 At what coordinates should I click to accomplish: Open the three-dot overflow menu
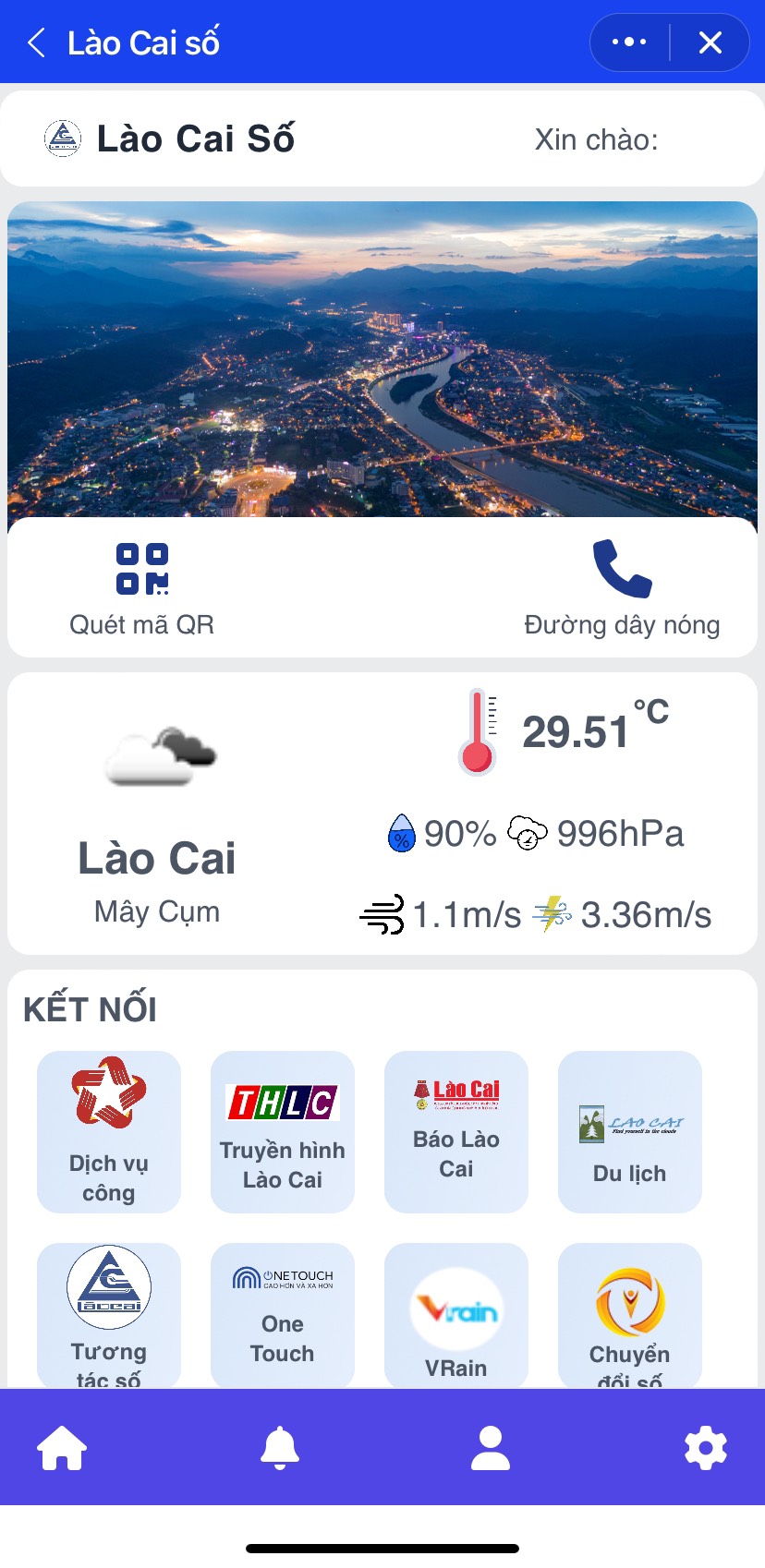coord(629,42)
